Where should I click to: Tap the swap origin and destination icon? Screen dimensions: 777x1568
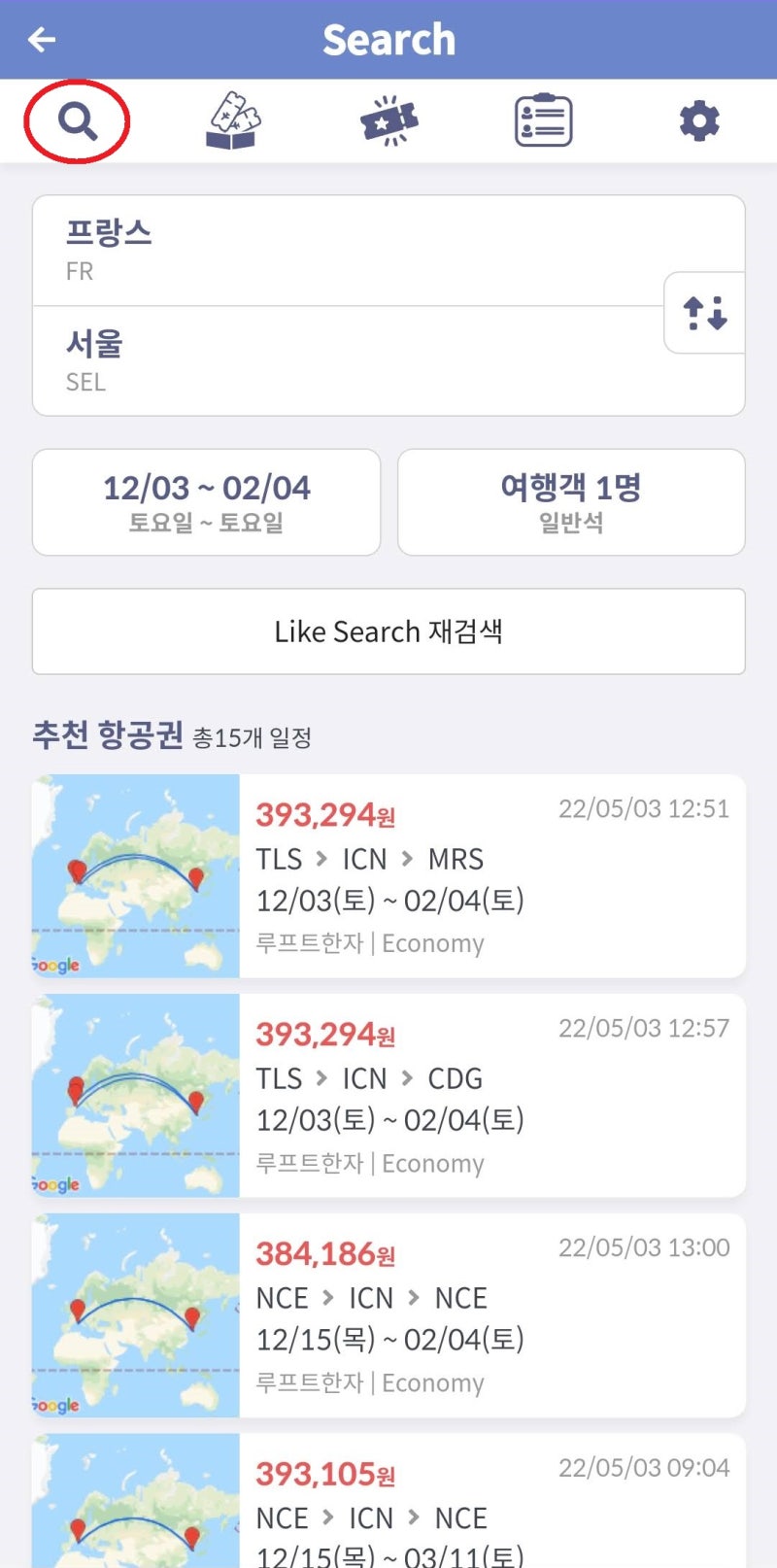coord(704,313)
